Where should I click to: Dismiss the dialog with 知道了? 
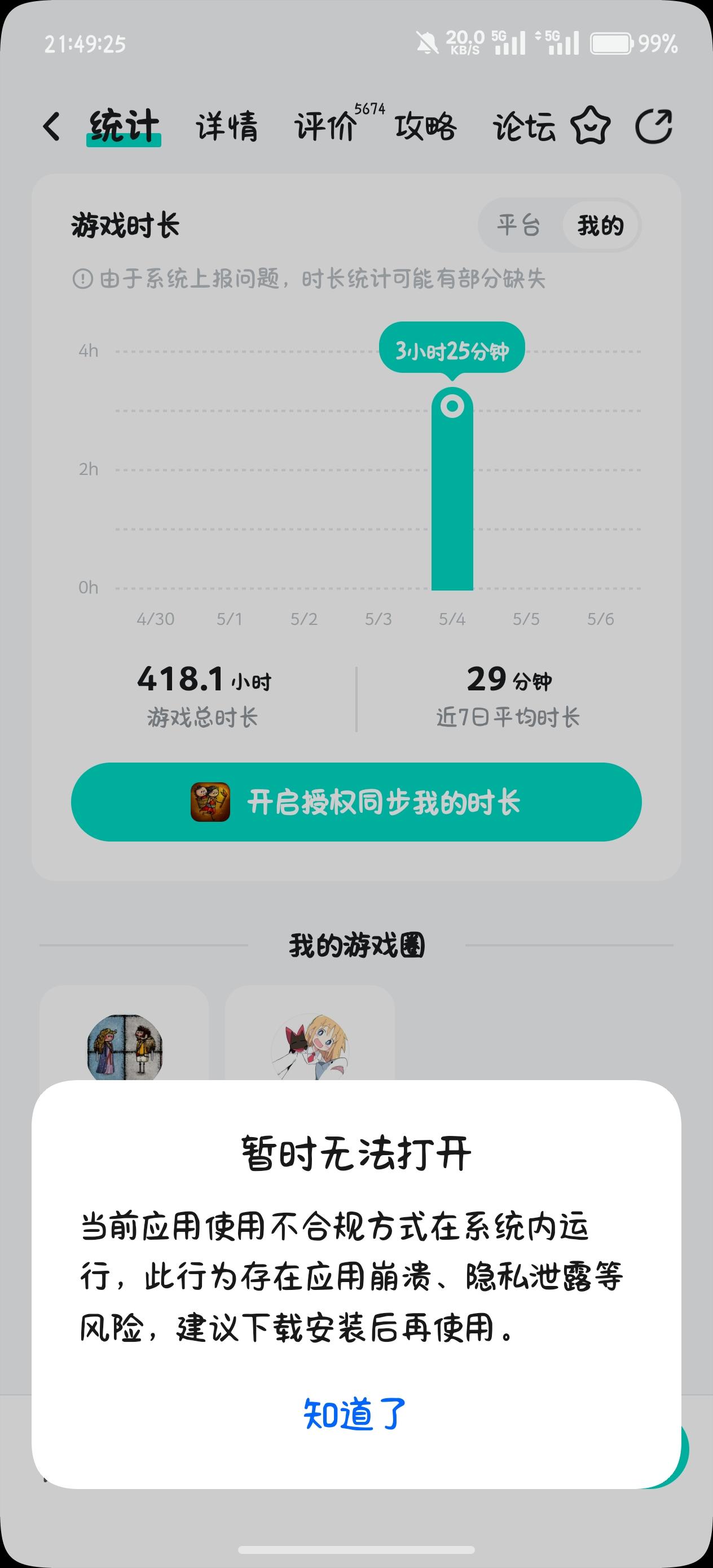[355, 1413]
